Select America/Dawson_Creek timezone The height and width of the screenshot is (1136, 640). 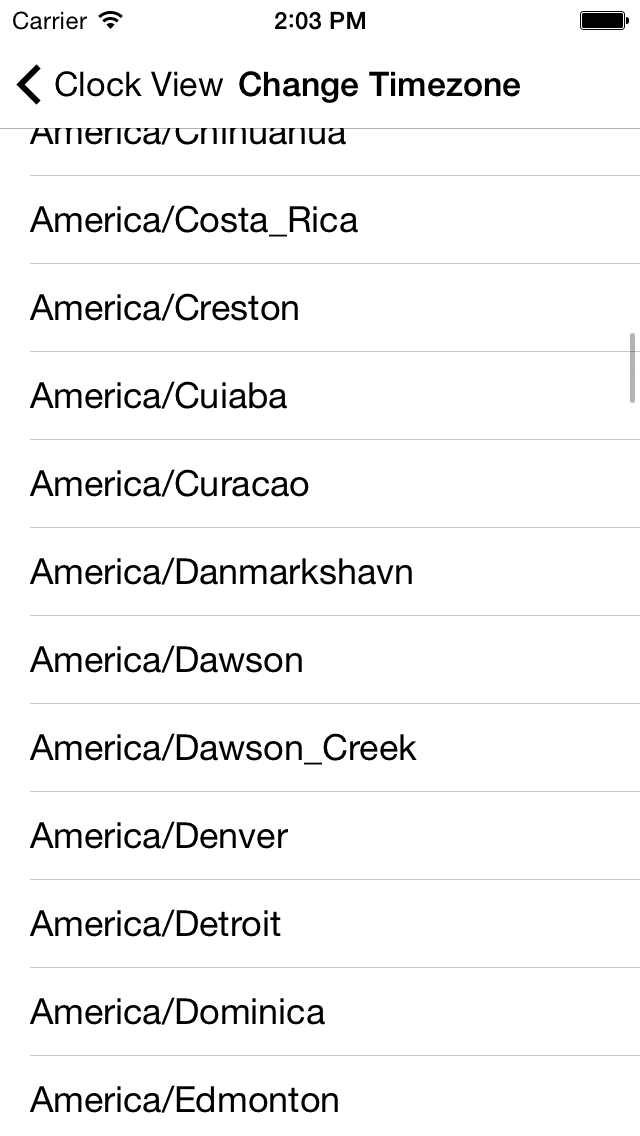click(320, 747)
